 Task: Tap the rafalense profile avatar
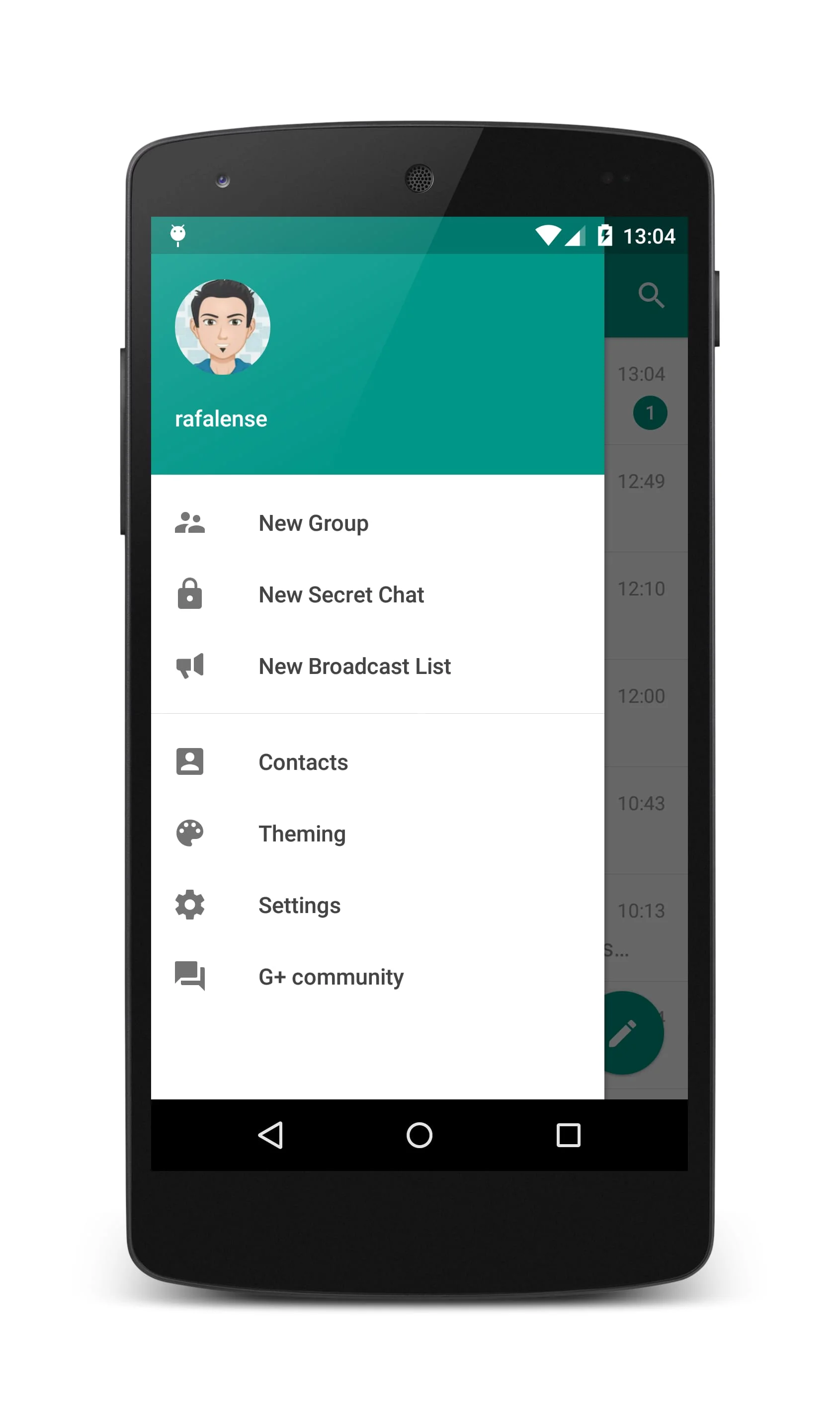[x=223, y=327]
